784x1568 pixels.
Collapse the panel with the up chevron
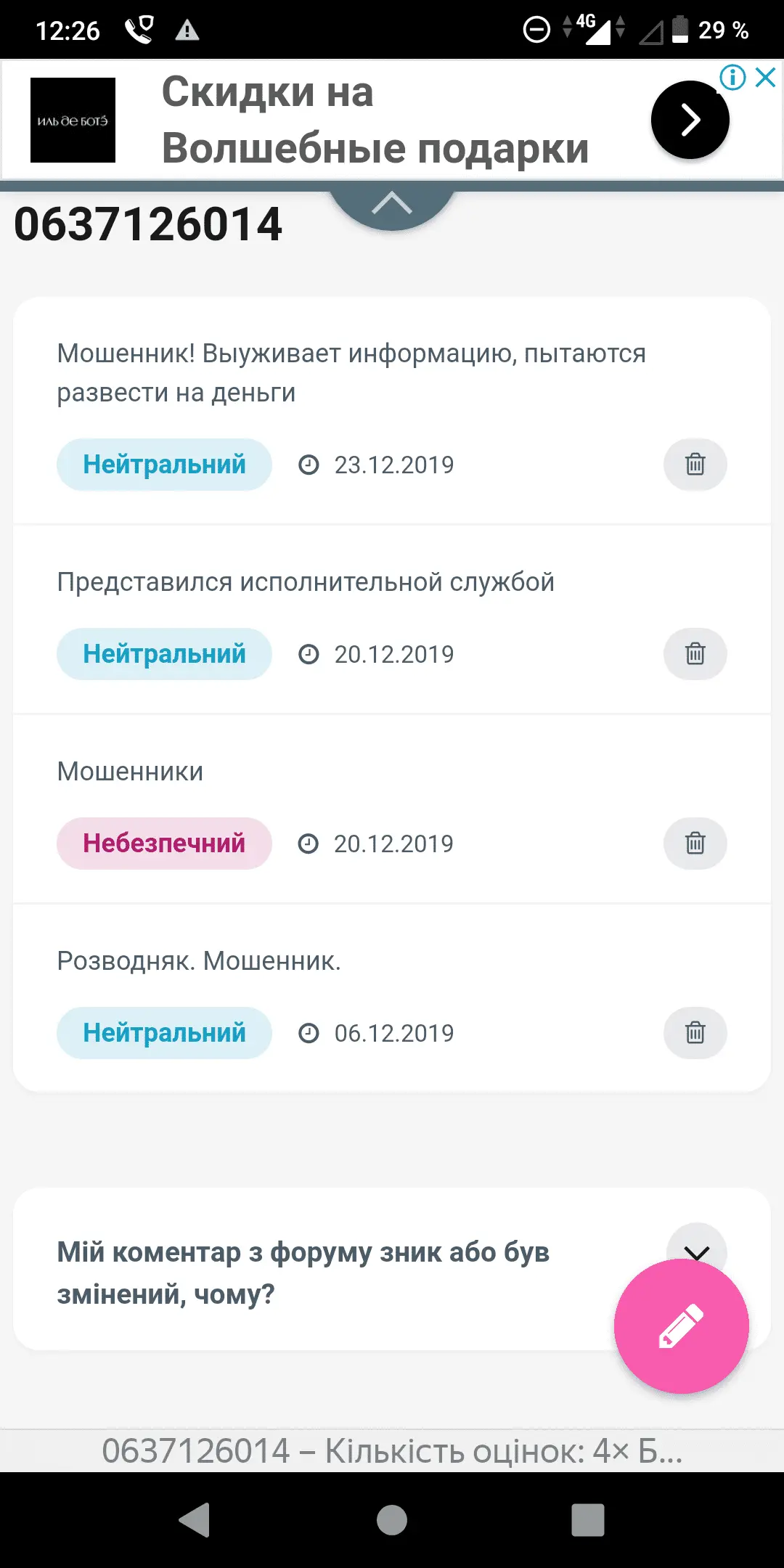pos(392,204)
